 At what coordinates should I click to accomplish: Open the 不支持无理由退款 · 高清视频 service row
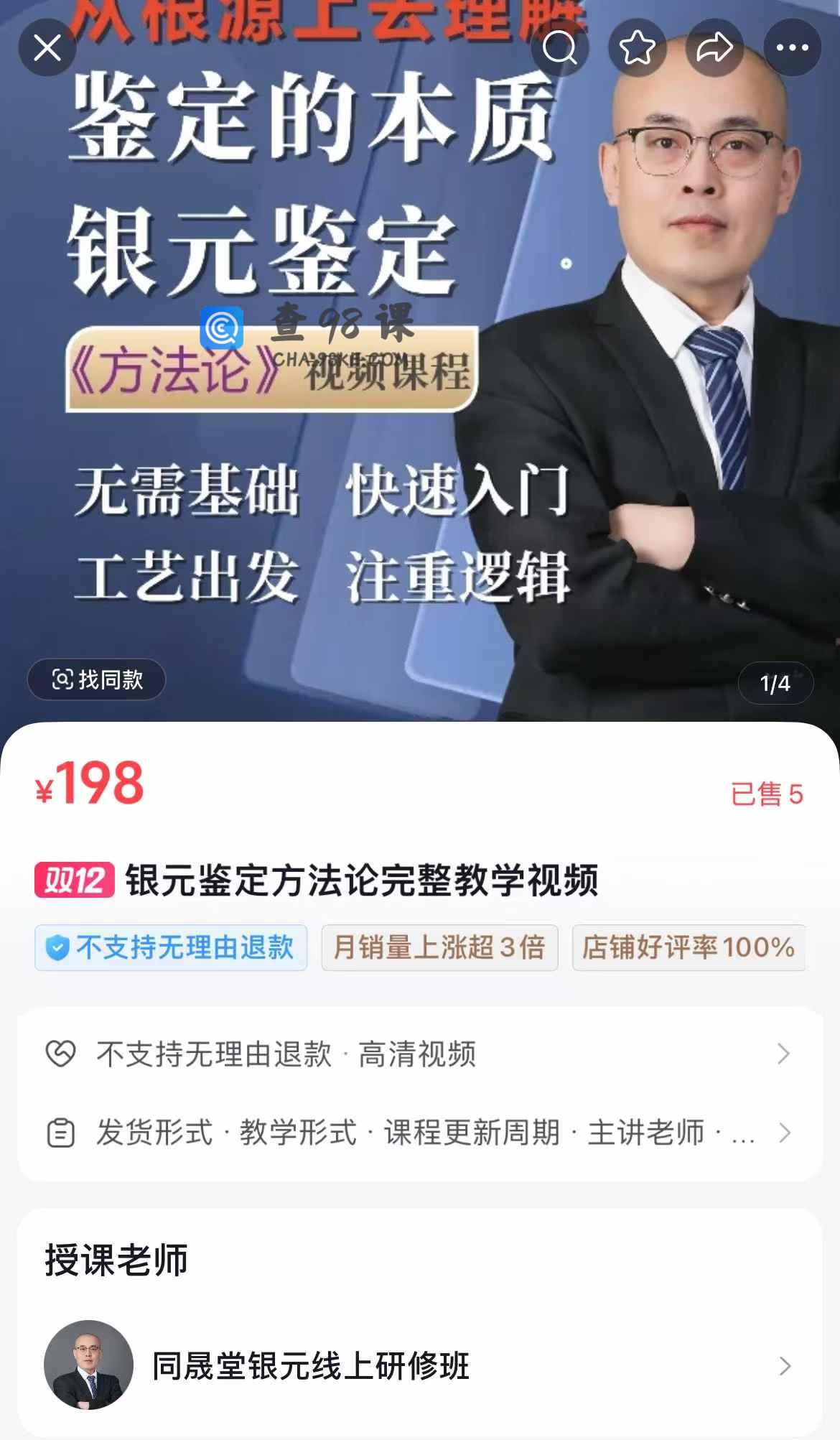(419, 1054)
